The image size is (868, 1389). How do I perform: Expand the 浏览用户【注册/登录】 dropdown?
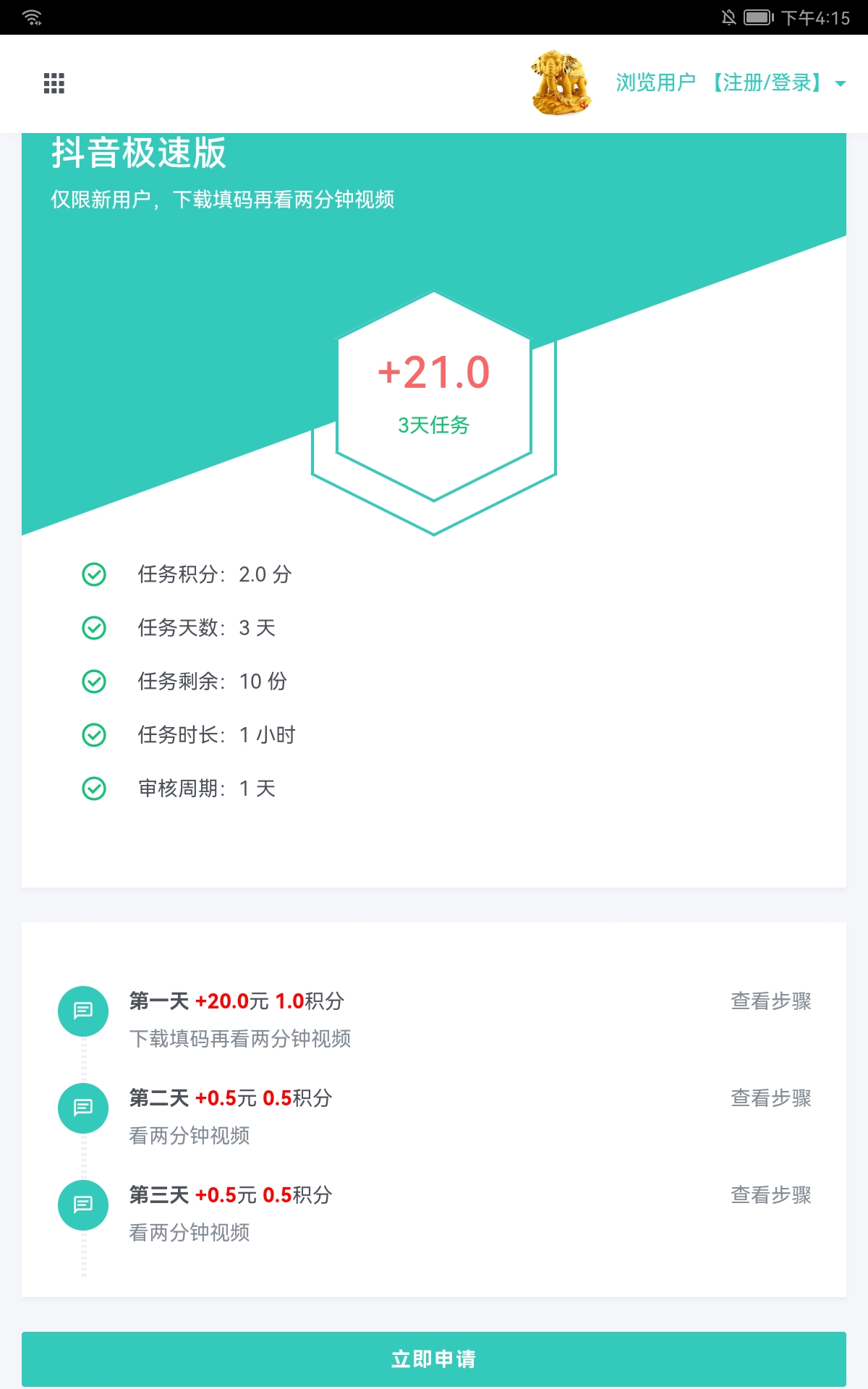coord(731,83)
